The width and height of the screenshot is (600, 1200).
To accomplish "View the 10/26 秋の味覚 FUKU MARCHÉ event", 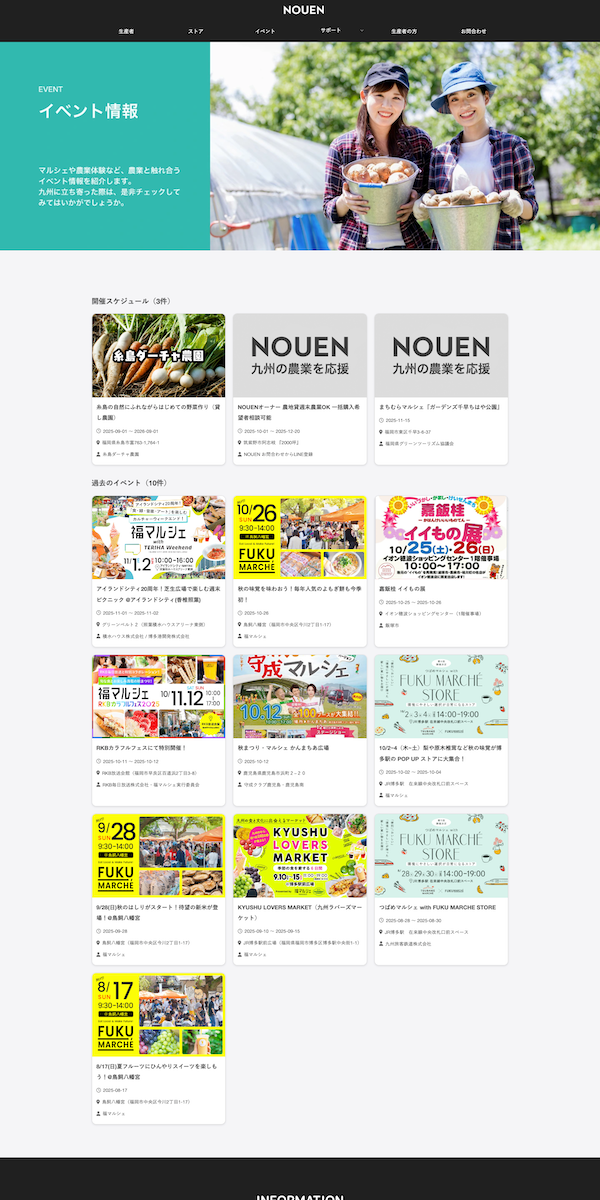I will pos(300,570).
